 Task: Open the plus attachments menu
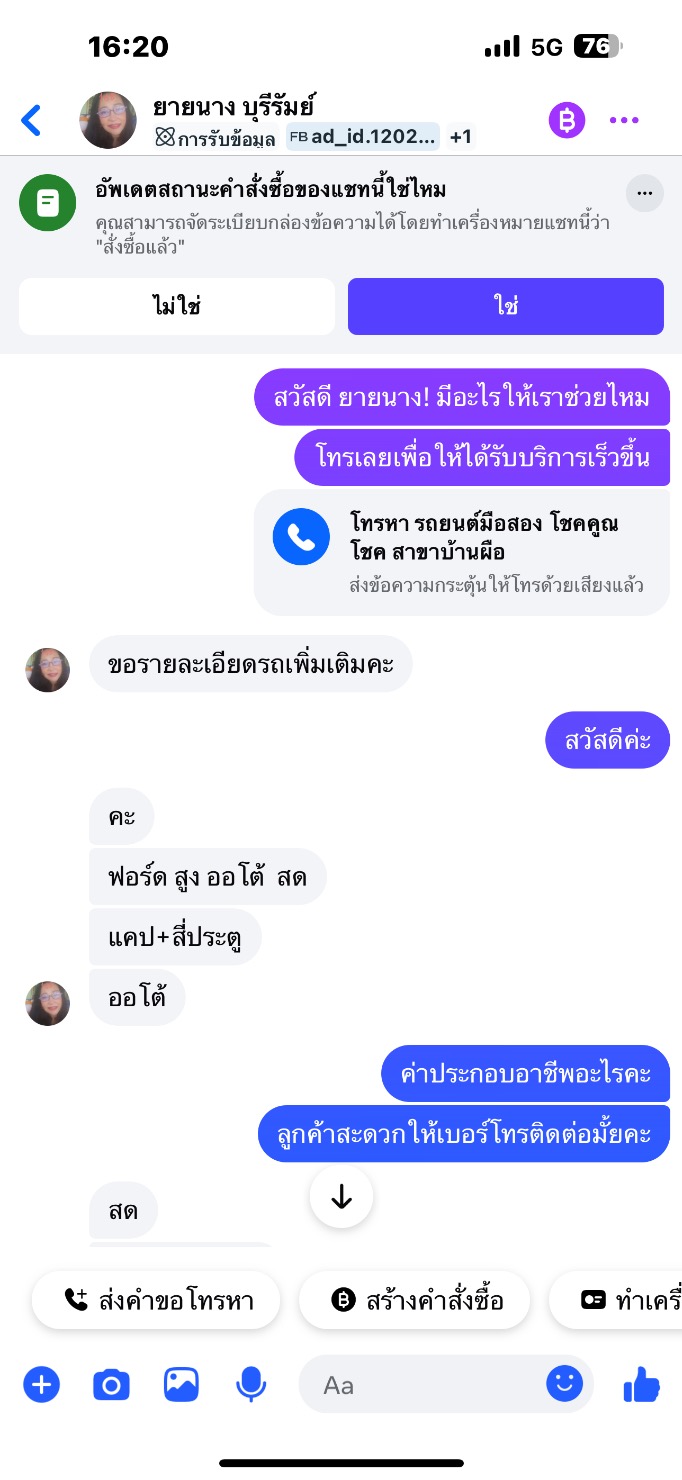[x=41, y=1385]
